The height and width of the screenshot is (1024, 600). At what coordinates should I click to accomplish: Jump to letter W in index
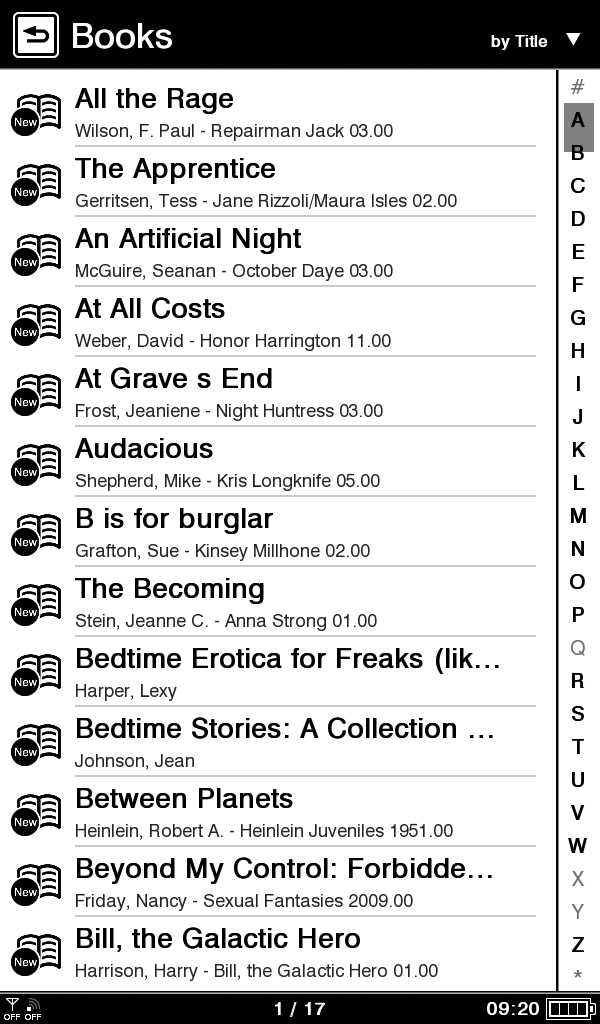coord(578,846)
